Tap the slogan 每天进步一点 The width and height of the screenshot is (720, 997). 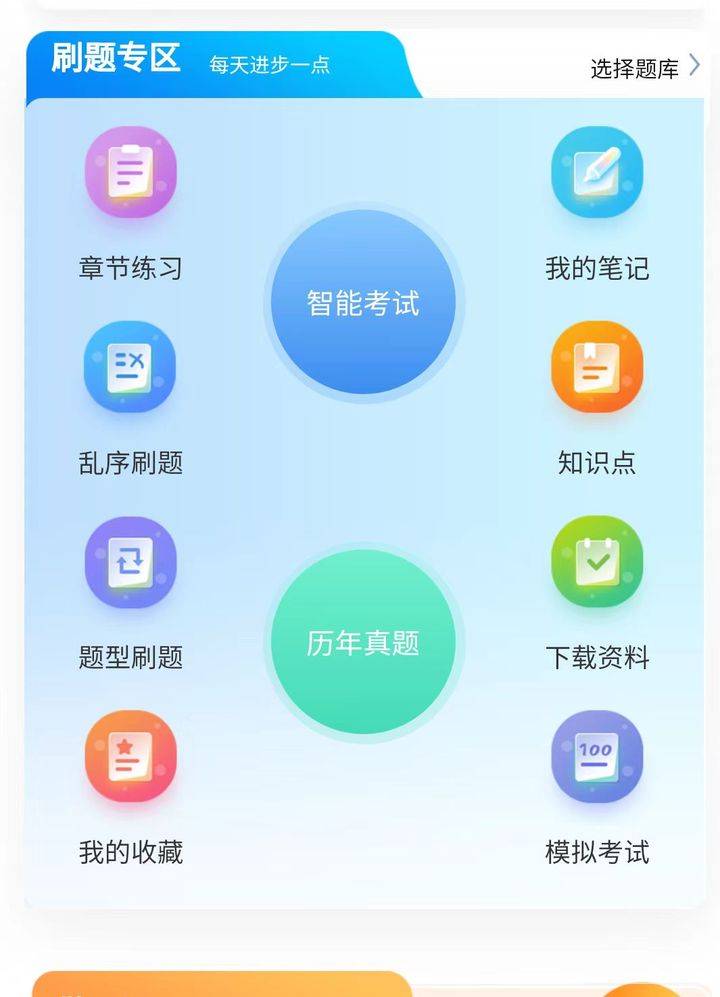[270, 66]
